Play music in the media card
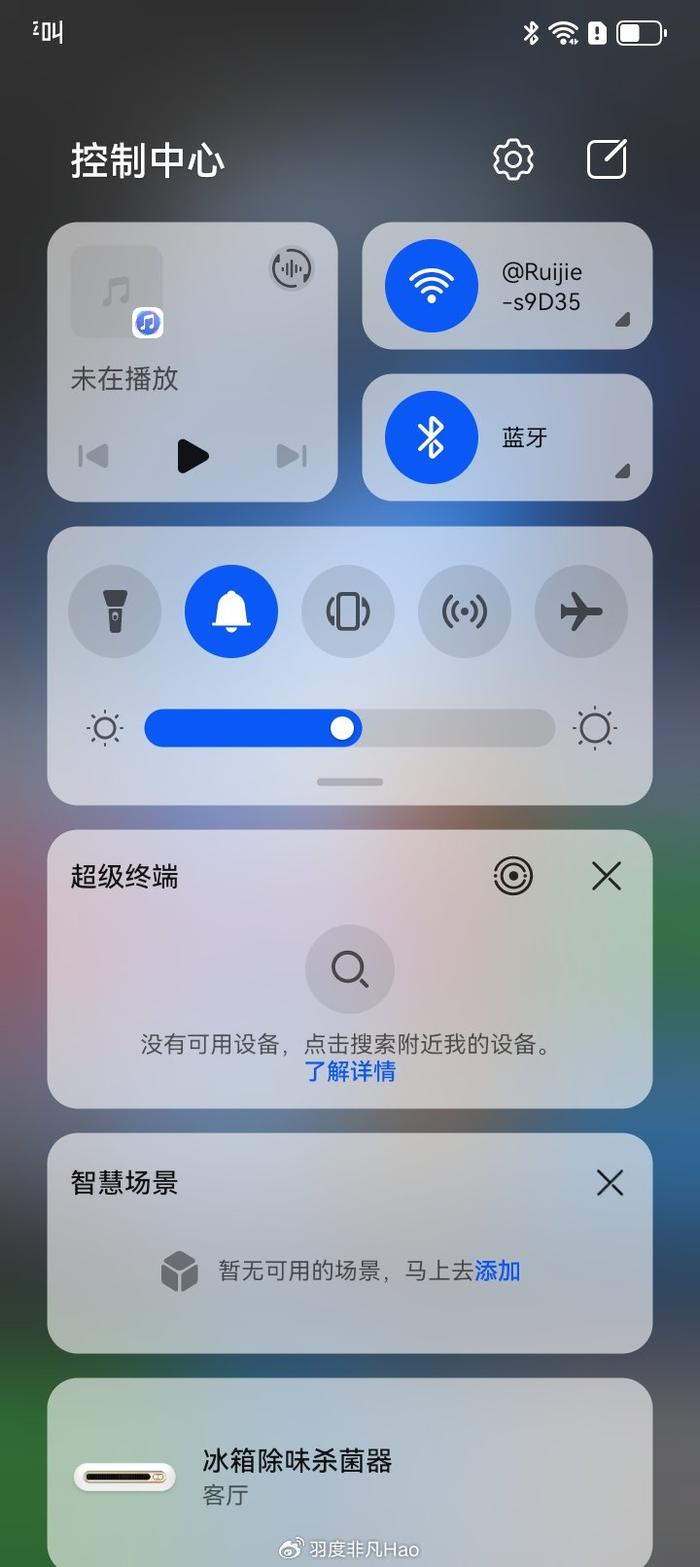 [192, 456]
